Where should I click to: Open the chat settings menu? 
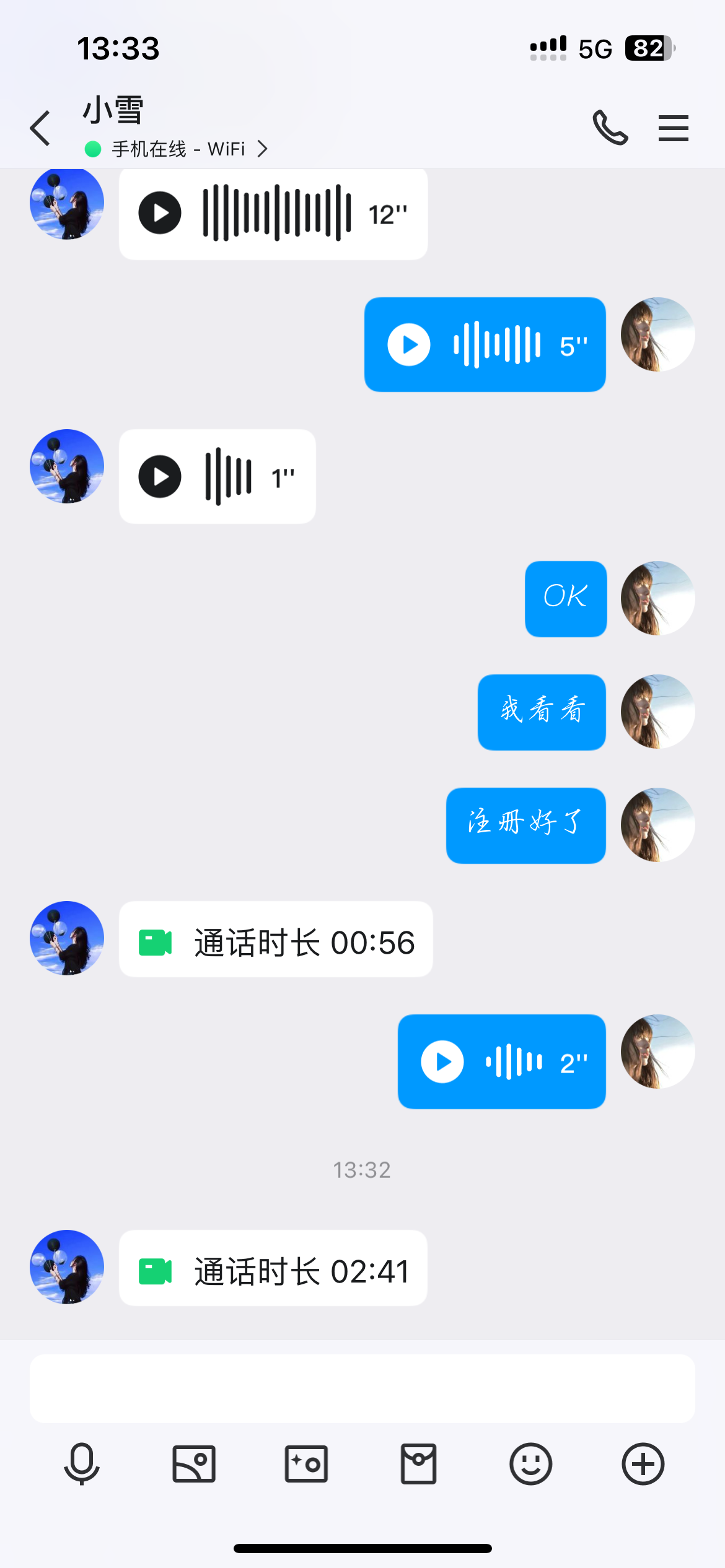[x=674, y=128]
